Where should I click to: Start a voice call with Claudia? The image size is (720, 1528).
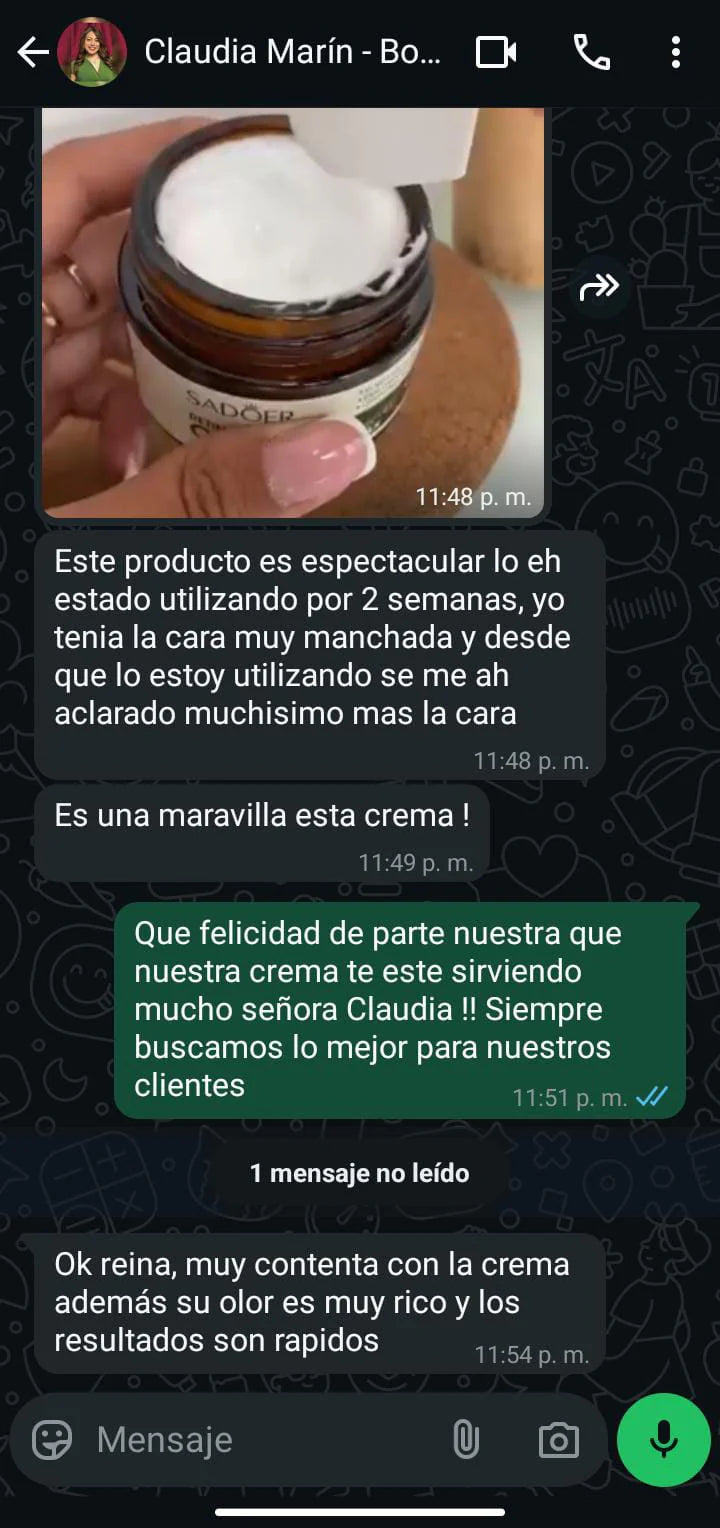[591, 52]
